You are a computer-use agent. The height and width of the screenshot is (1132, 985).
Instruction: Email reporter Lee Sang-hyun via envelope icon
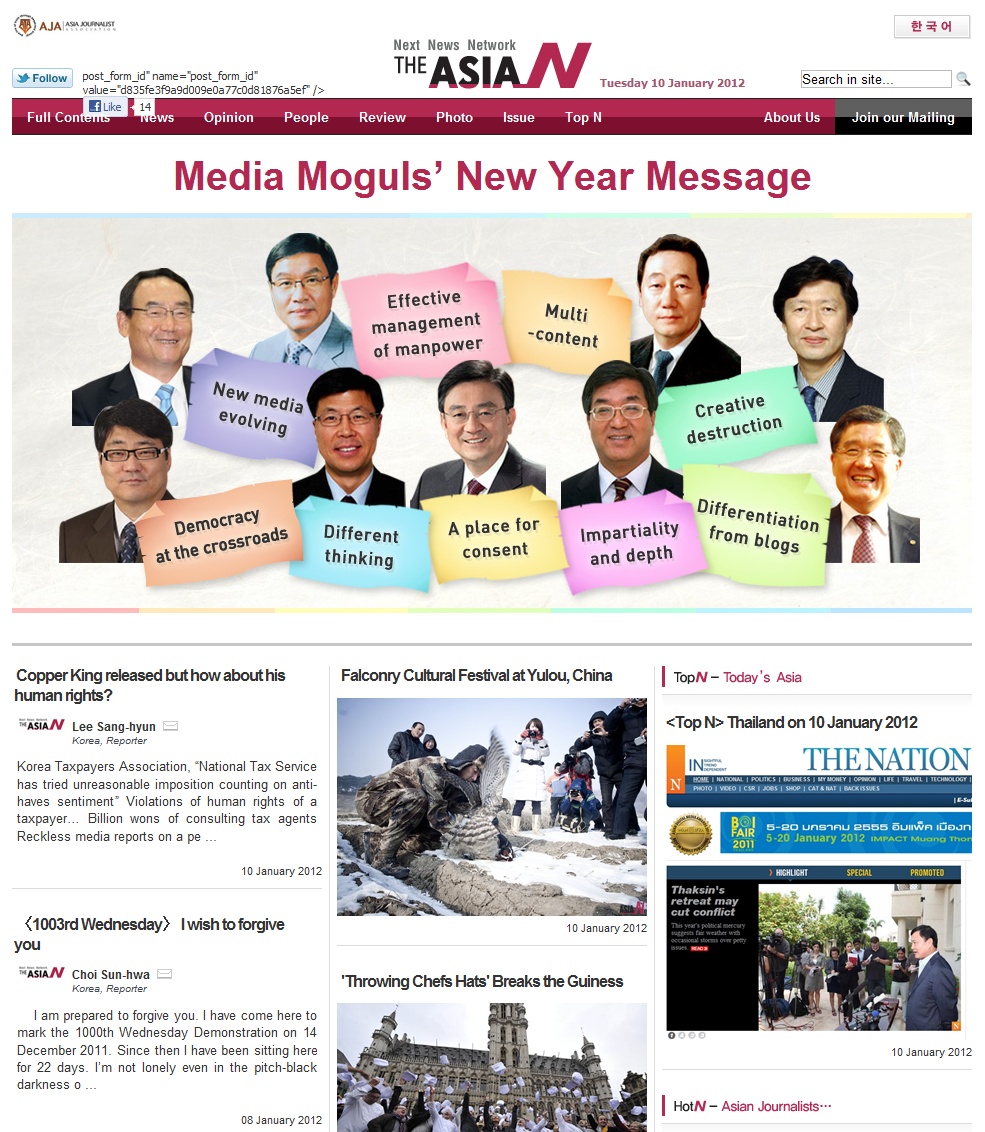[x=170, y=726]
